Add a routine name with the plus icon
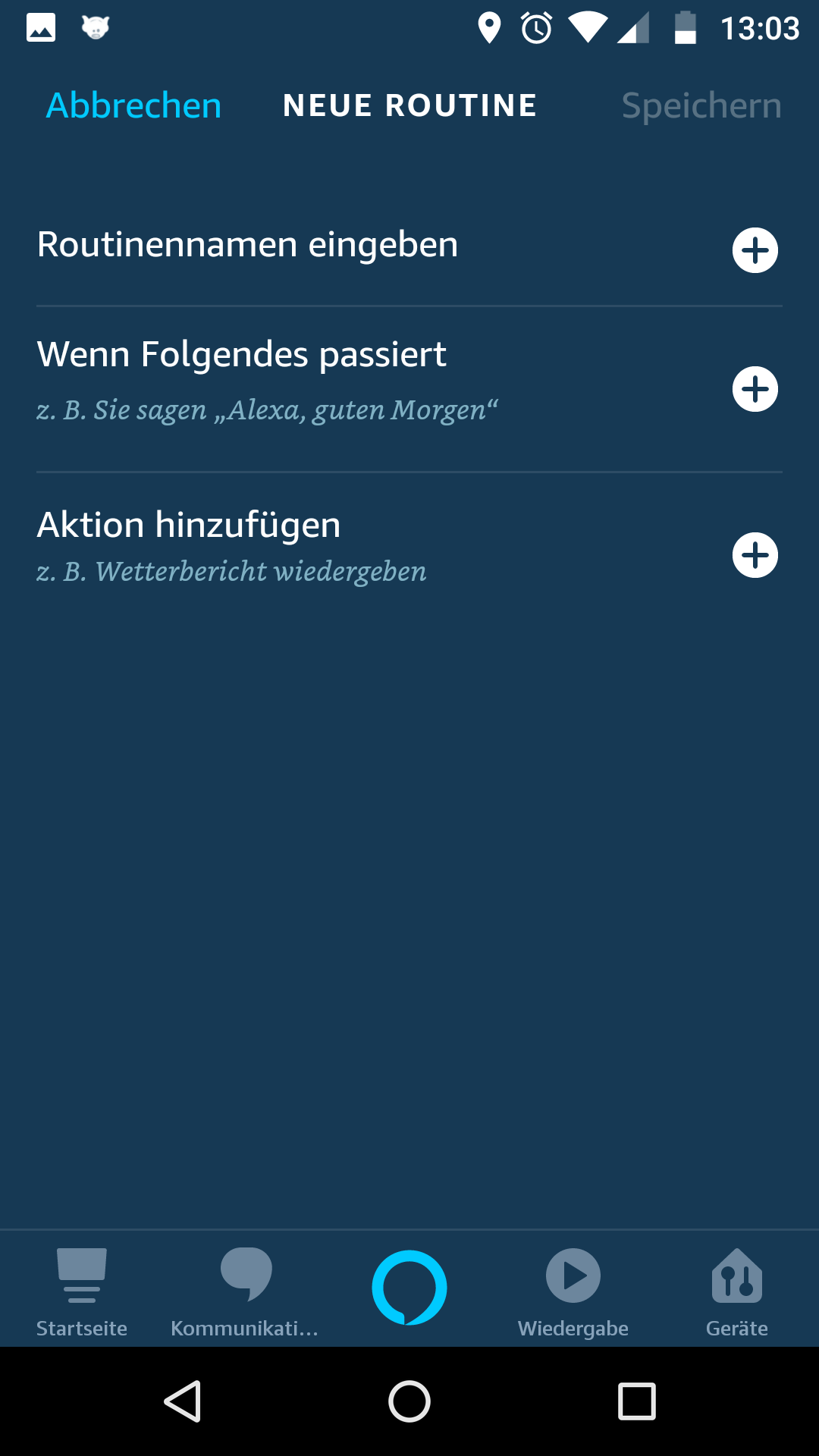Screen dimensions: 819x1456 755,250
